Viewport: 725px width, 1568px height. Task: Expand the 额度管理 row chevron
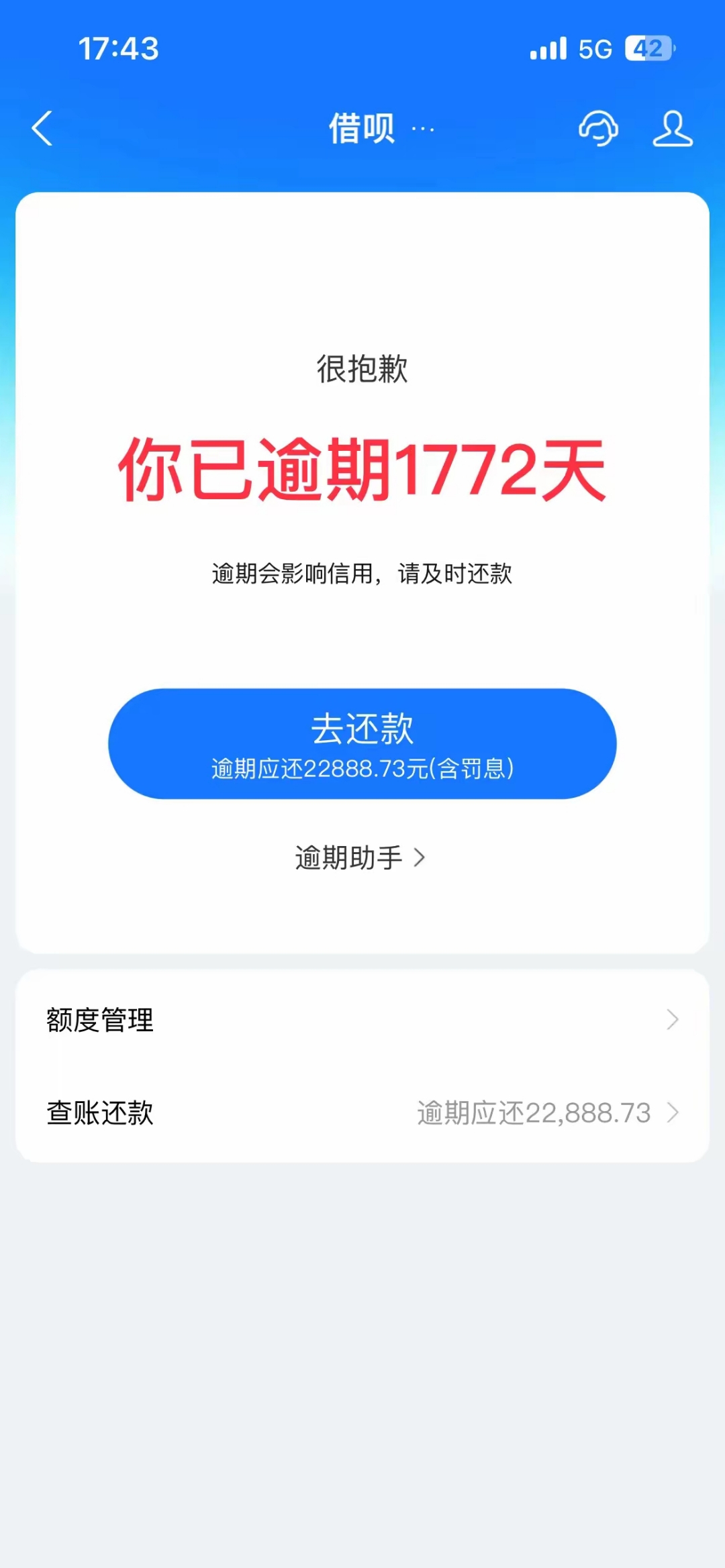(673, 1020)
